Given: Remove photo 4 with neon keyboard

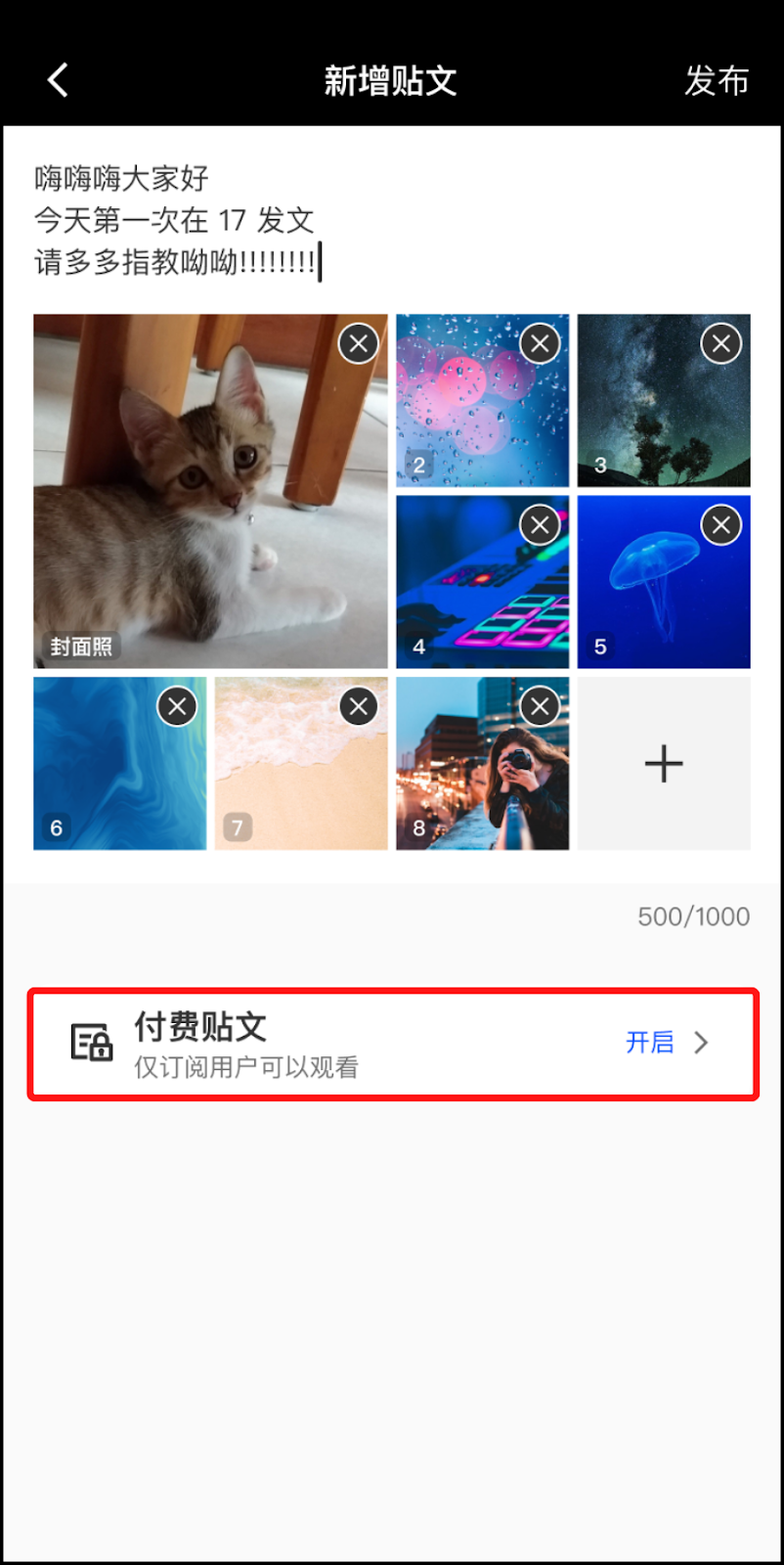Looking at the screenshot, I should click(x=540, y=525).
